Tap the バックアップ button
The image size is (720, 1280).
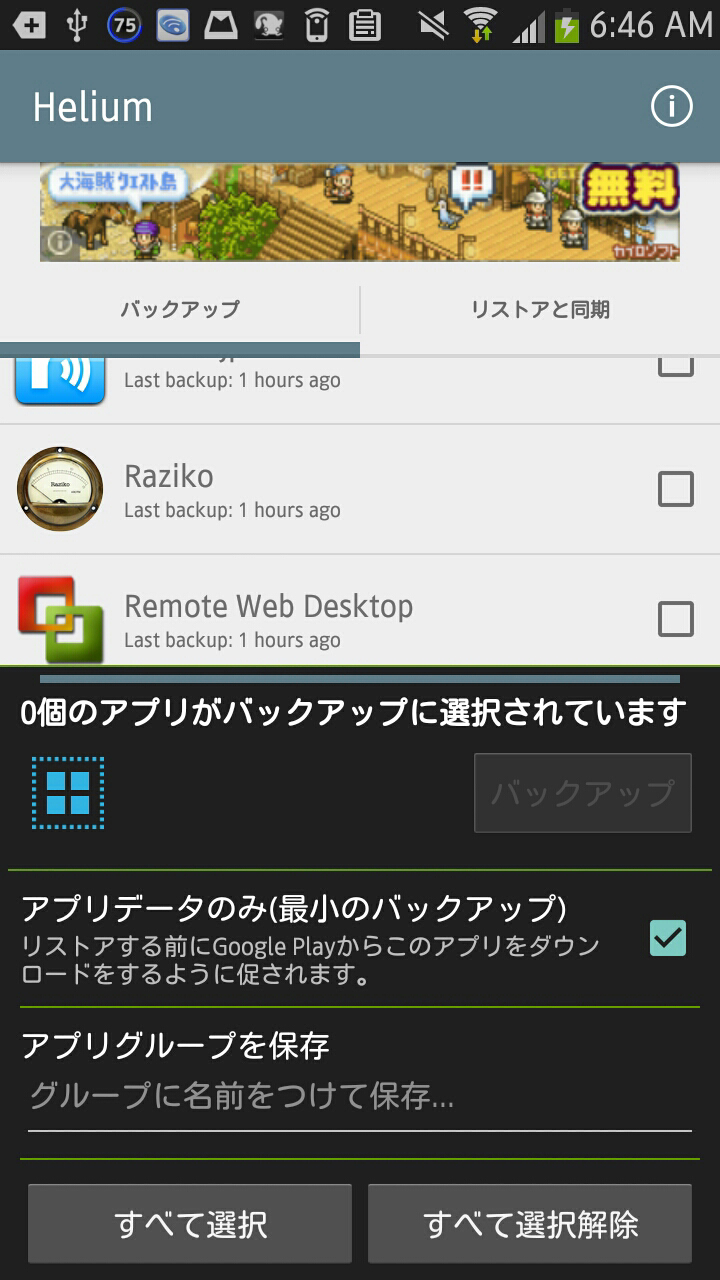583,793
